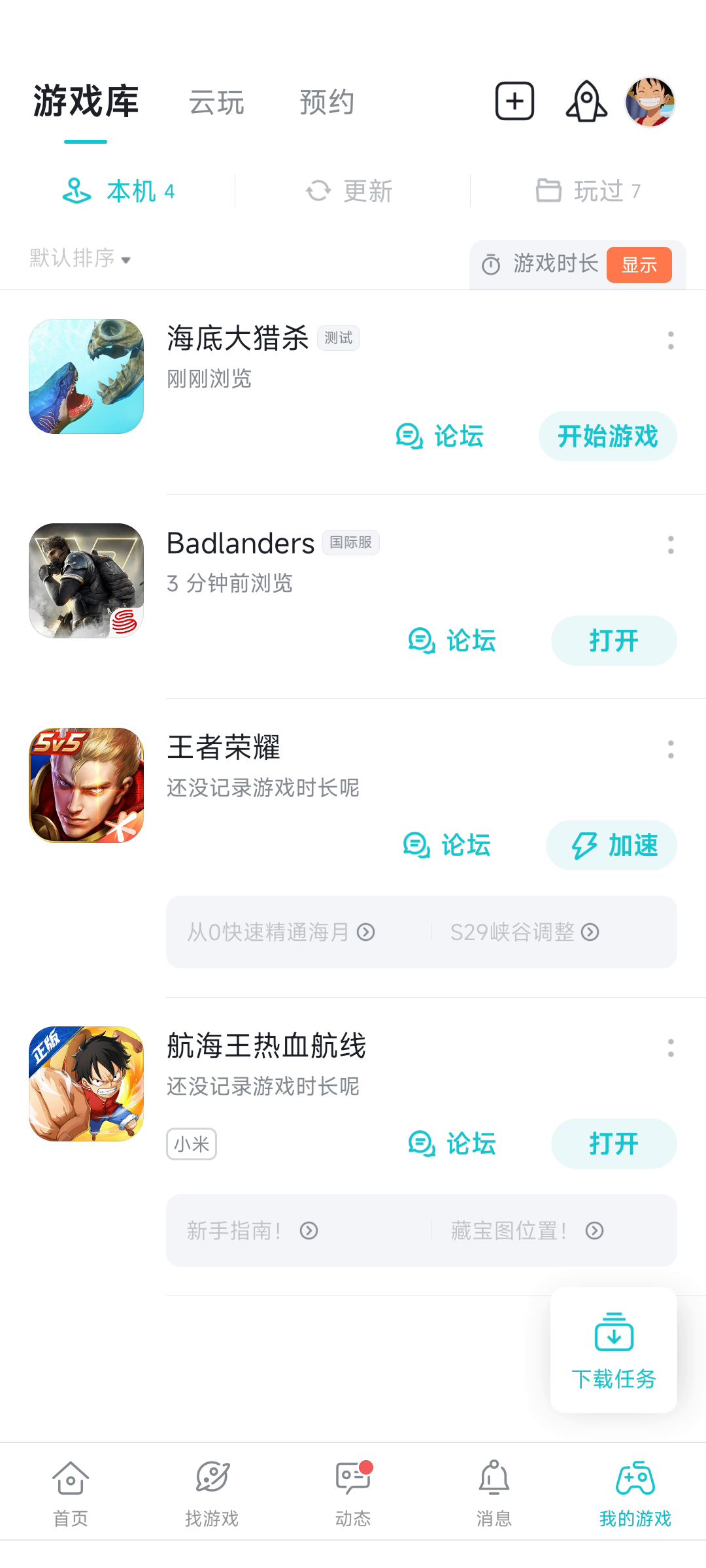Open the forum for Badlanders
The image size is (706, 1568).
pyautogui.click(x=452, y=641)
